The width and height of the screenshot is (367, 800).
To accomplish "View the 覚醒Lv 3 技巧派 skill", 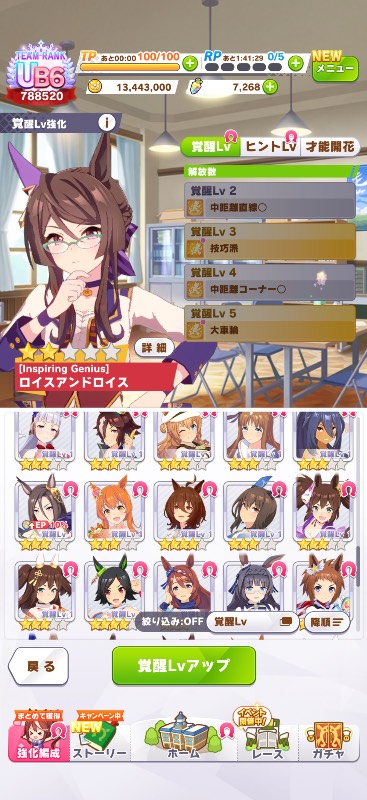I will [x=270, y=241].
